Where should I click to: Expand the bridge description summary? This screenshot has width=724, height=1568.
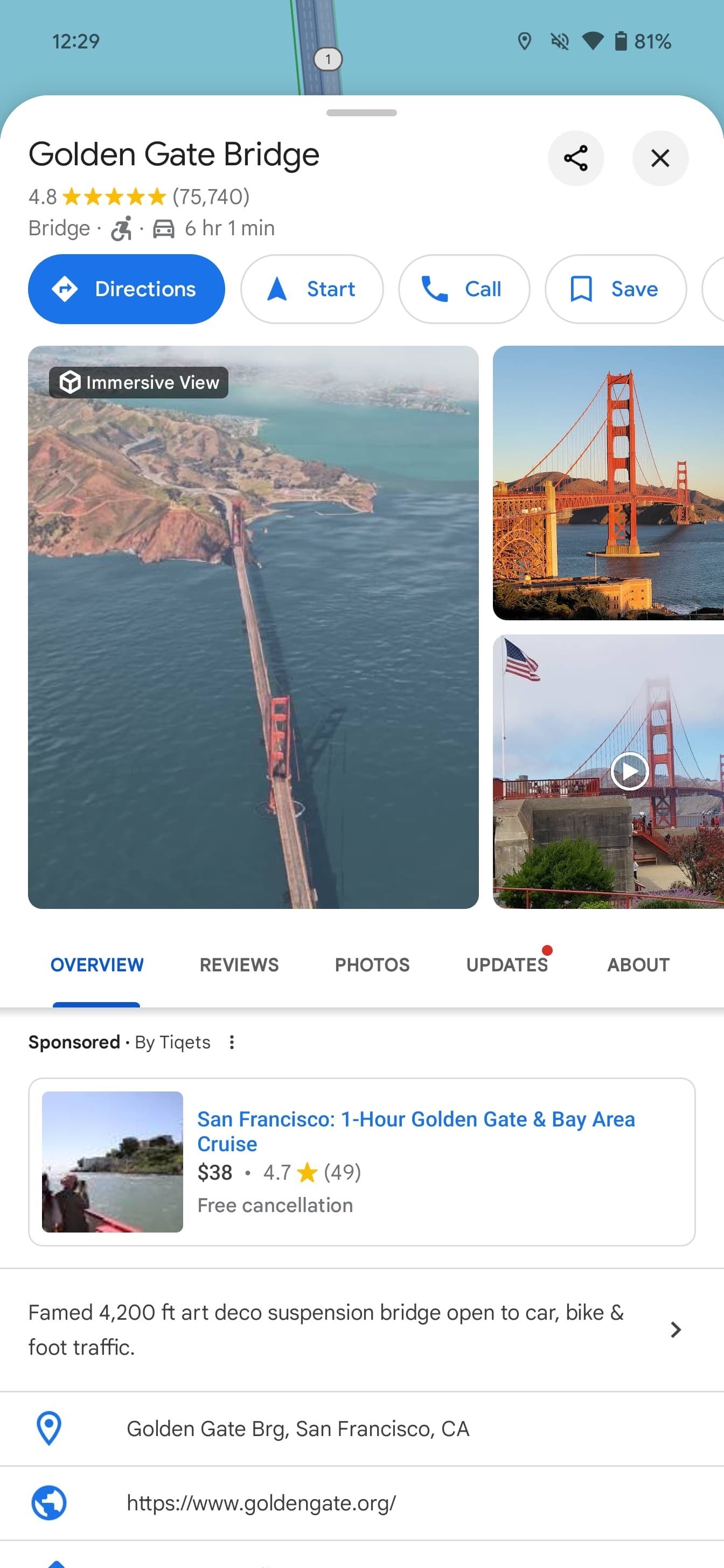674,1329
